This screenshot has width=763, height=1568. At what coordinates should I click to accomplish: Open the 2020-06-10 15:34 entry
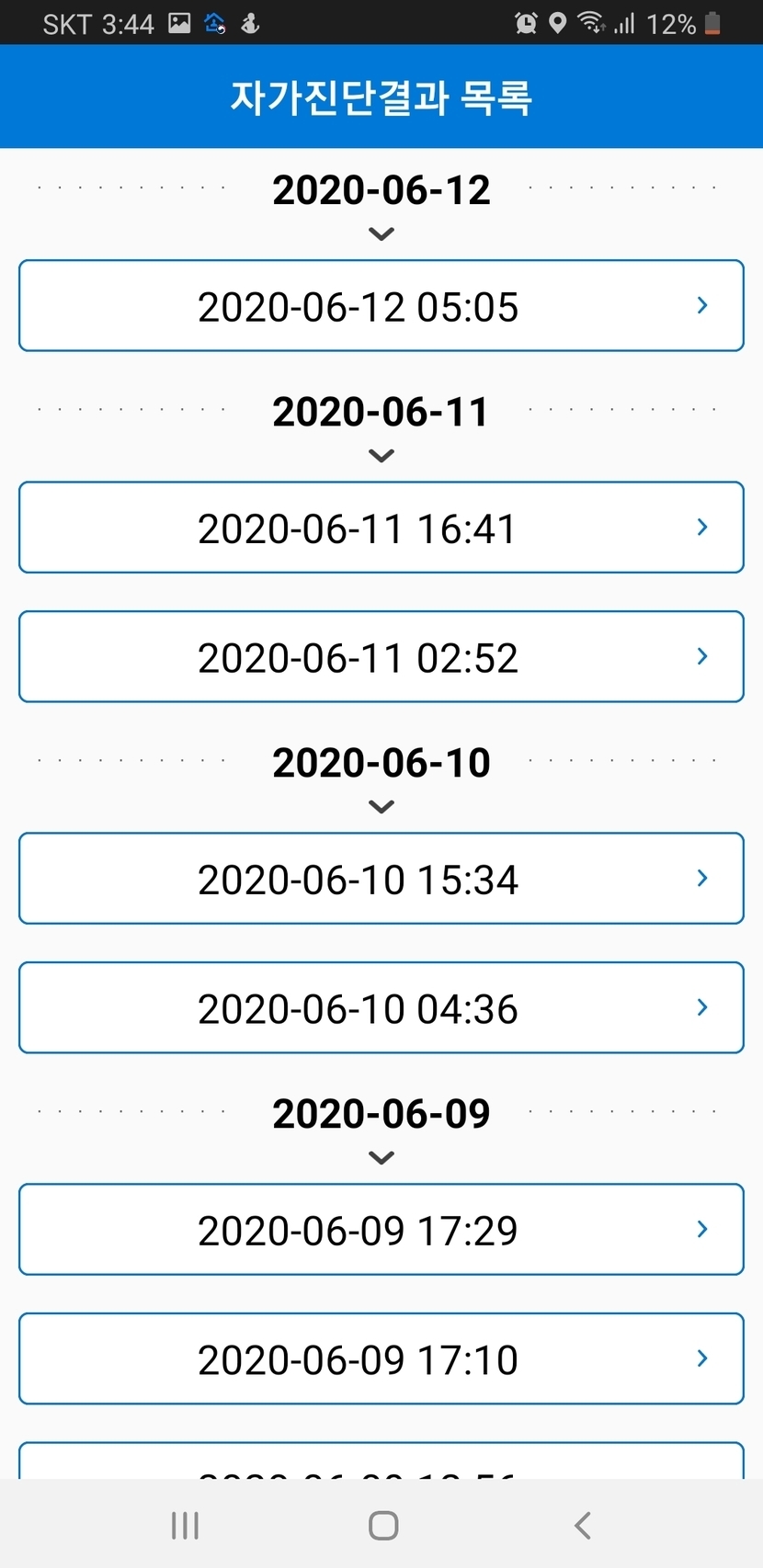[x=381, y=879]
